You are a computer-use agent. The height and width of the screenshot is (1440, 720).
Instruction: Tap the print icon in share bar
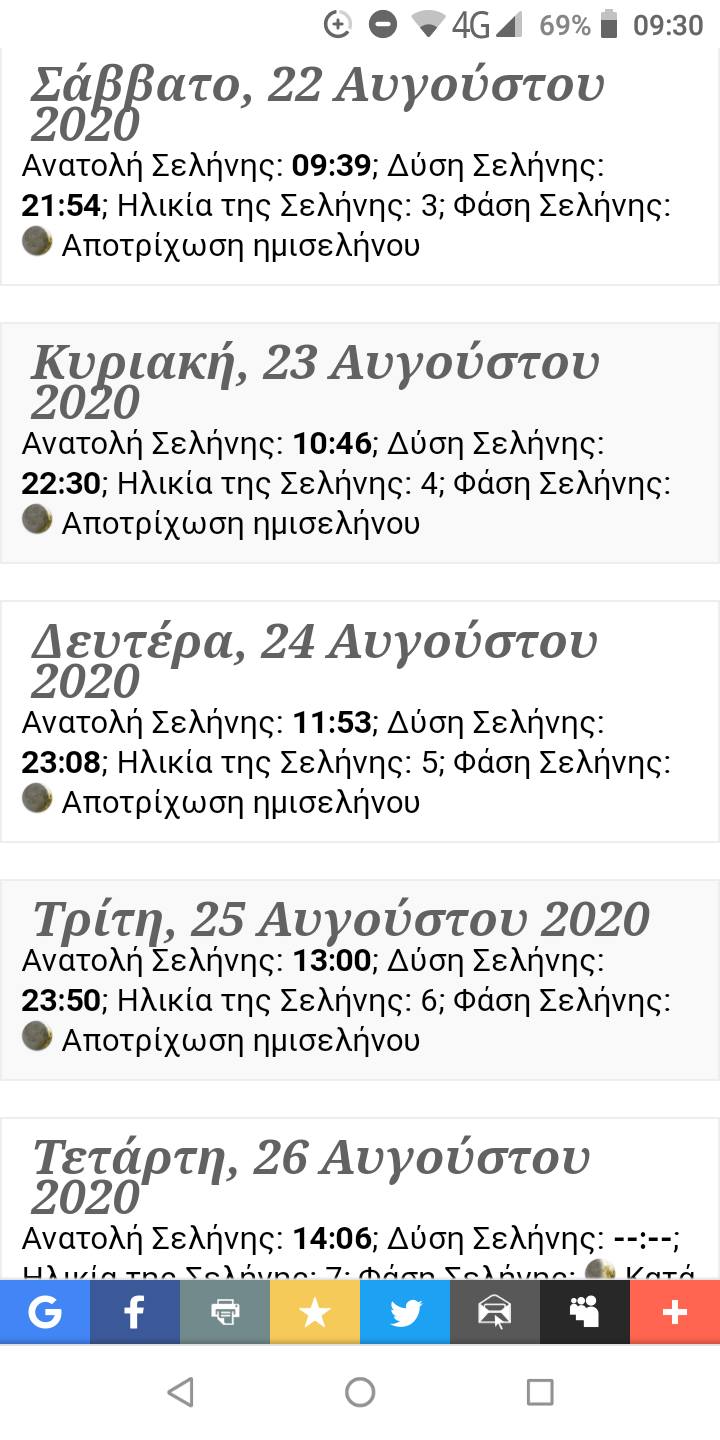point(225,1312)
